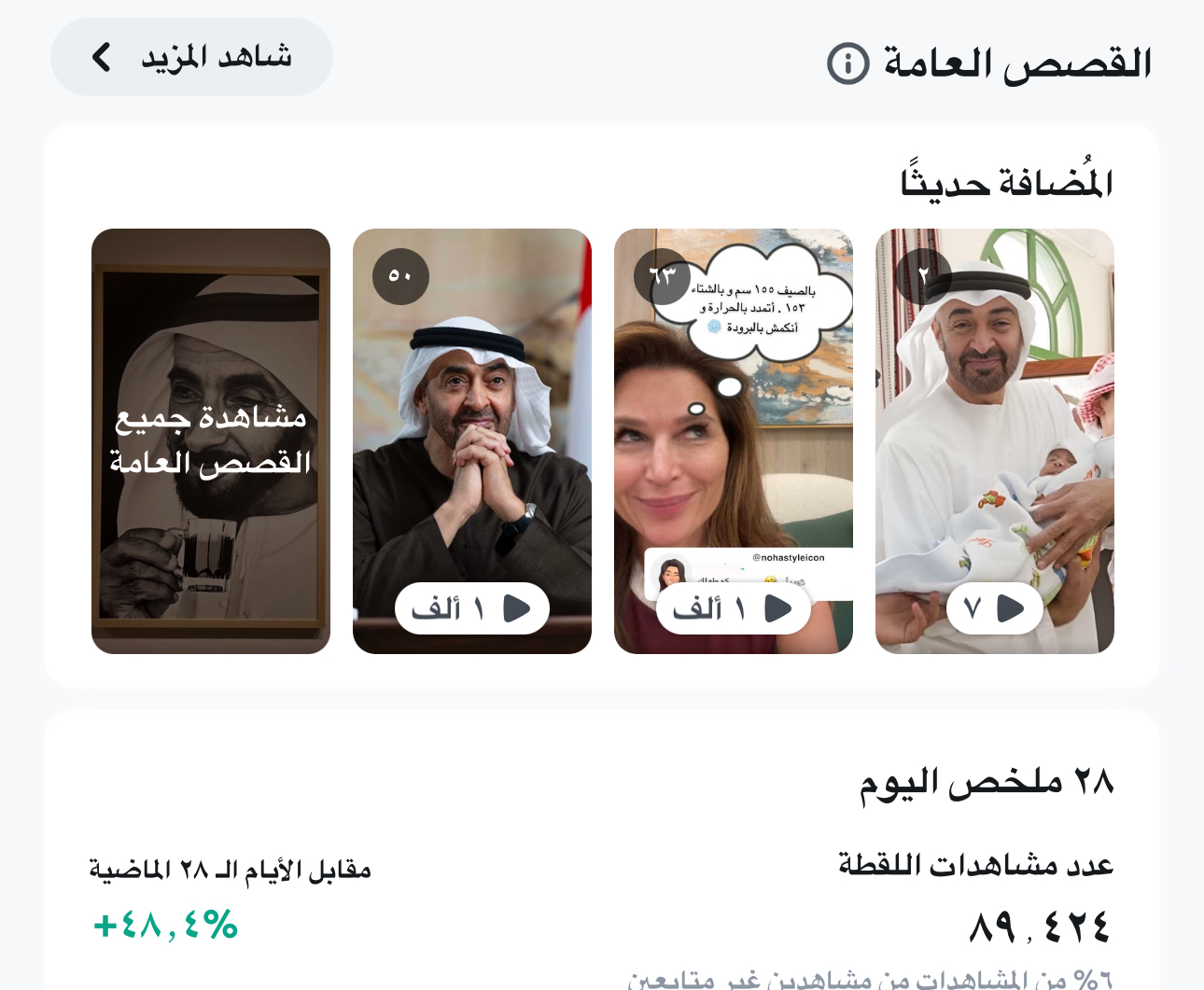
Task: Open the story thumbnail numbered ٥٠
Action: tap(472, 440)
